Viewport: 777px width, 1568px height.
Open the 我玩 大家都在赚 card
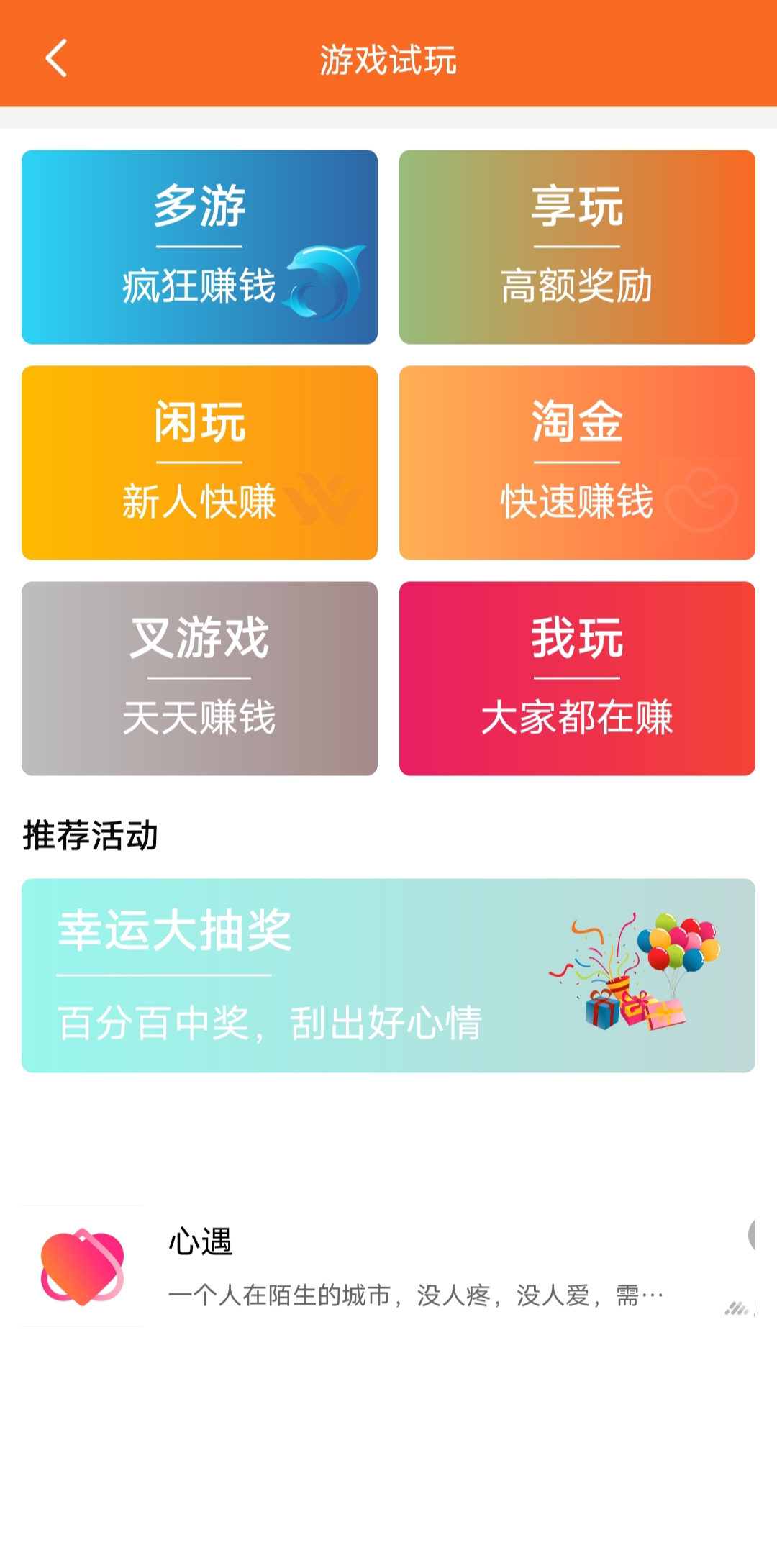click(x=577, y=678)
